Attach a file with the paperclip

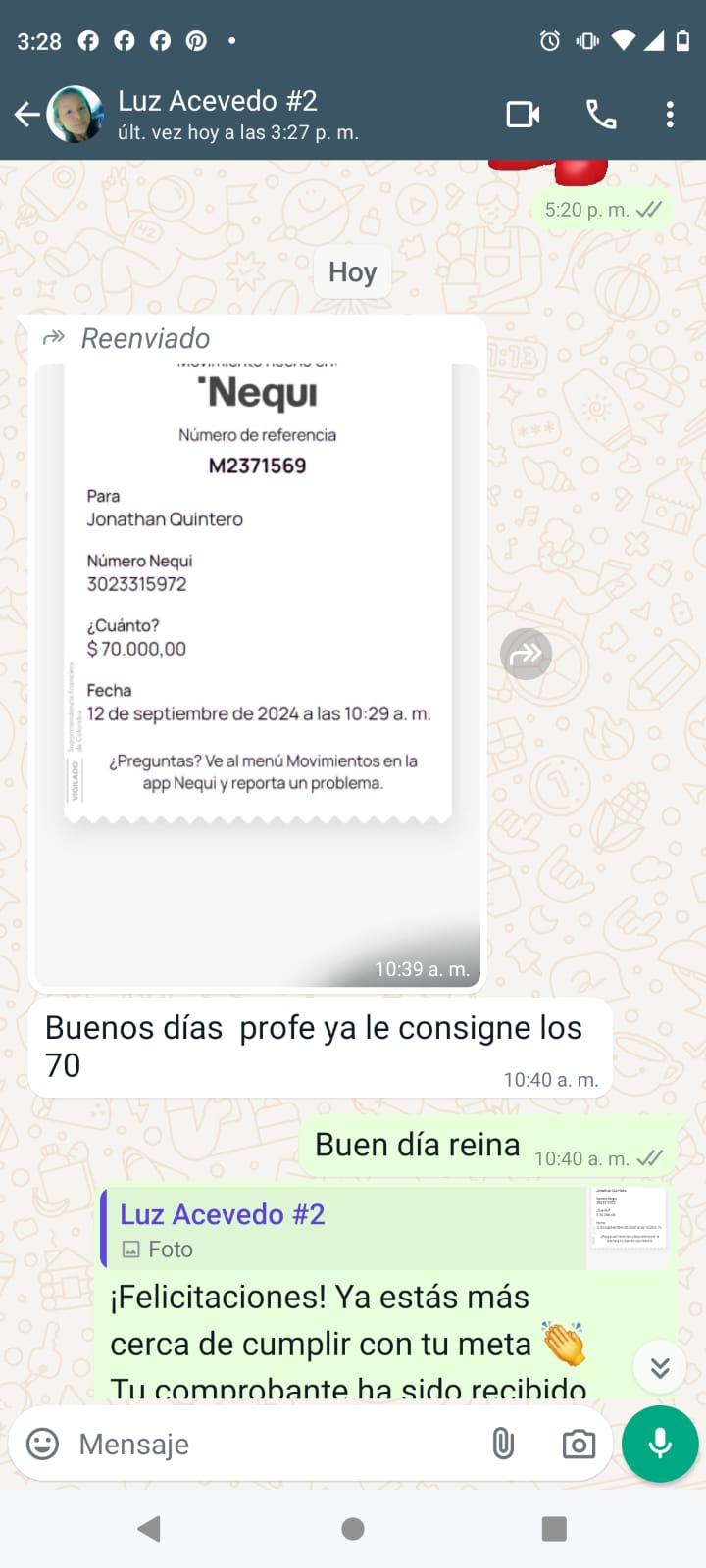pyautogui.click(x=503, y=1444)
